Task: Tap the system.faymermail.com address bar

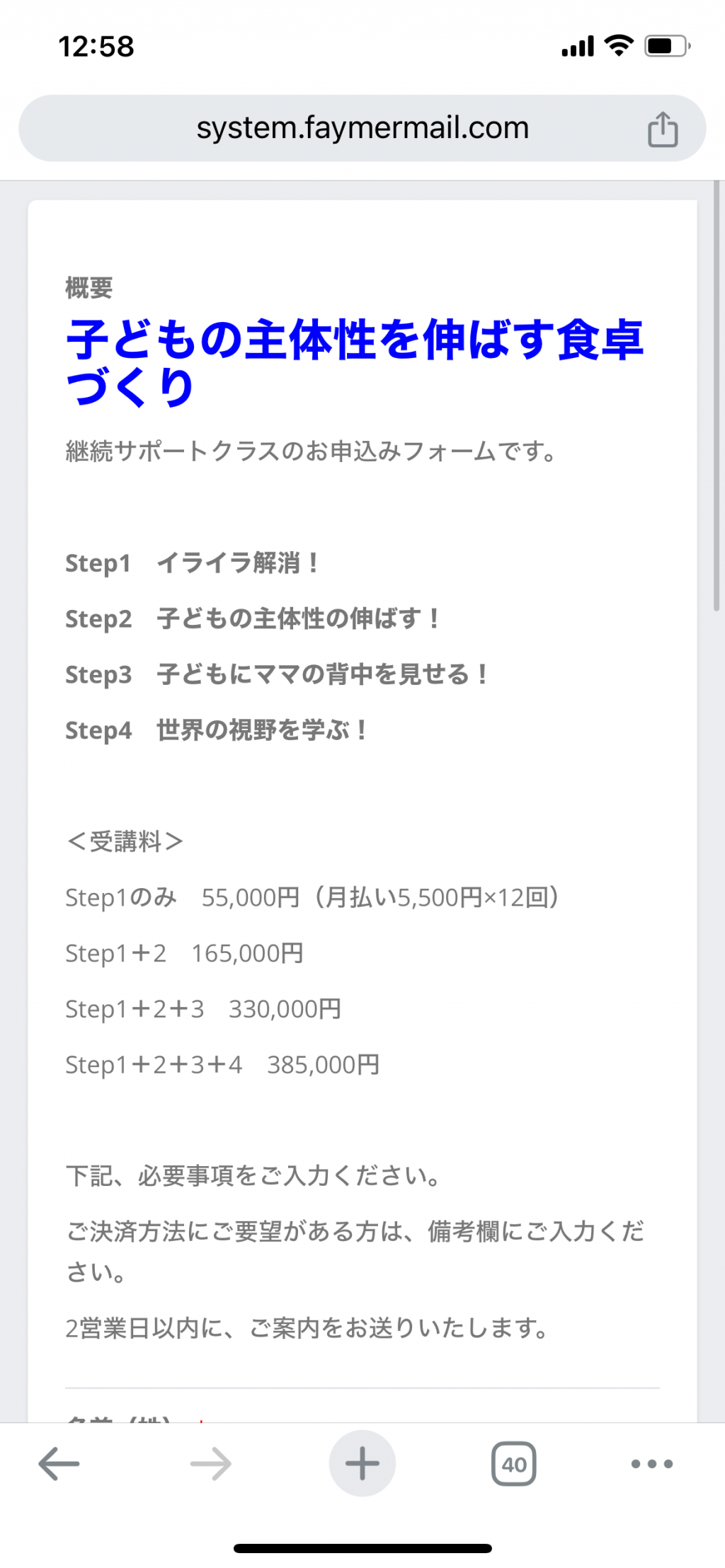Action: click(x=362, y=128)
